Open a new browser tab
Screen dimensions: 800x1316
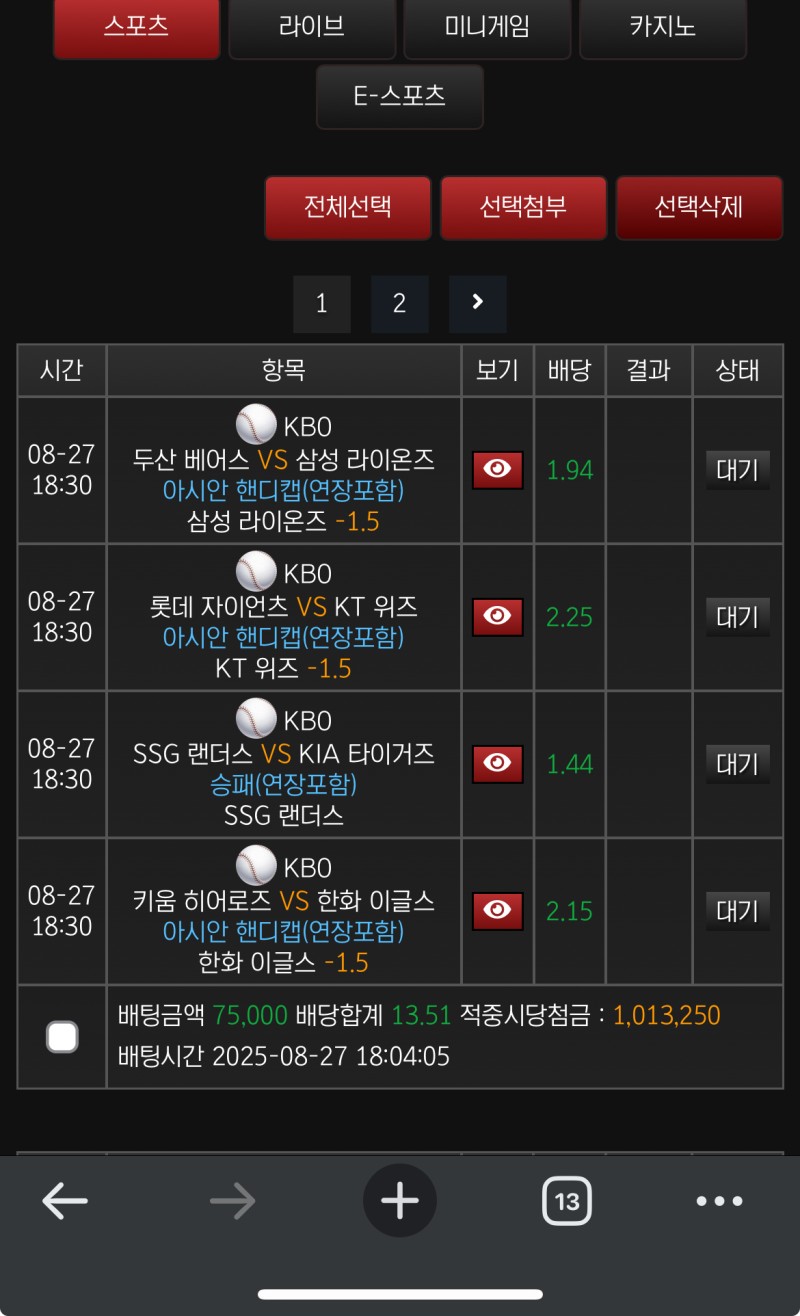point(400,1201)
